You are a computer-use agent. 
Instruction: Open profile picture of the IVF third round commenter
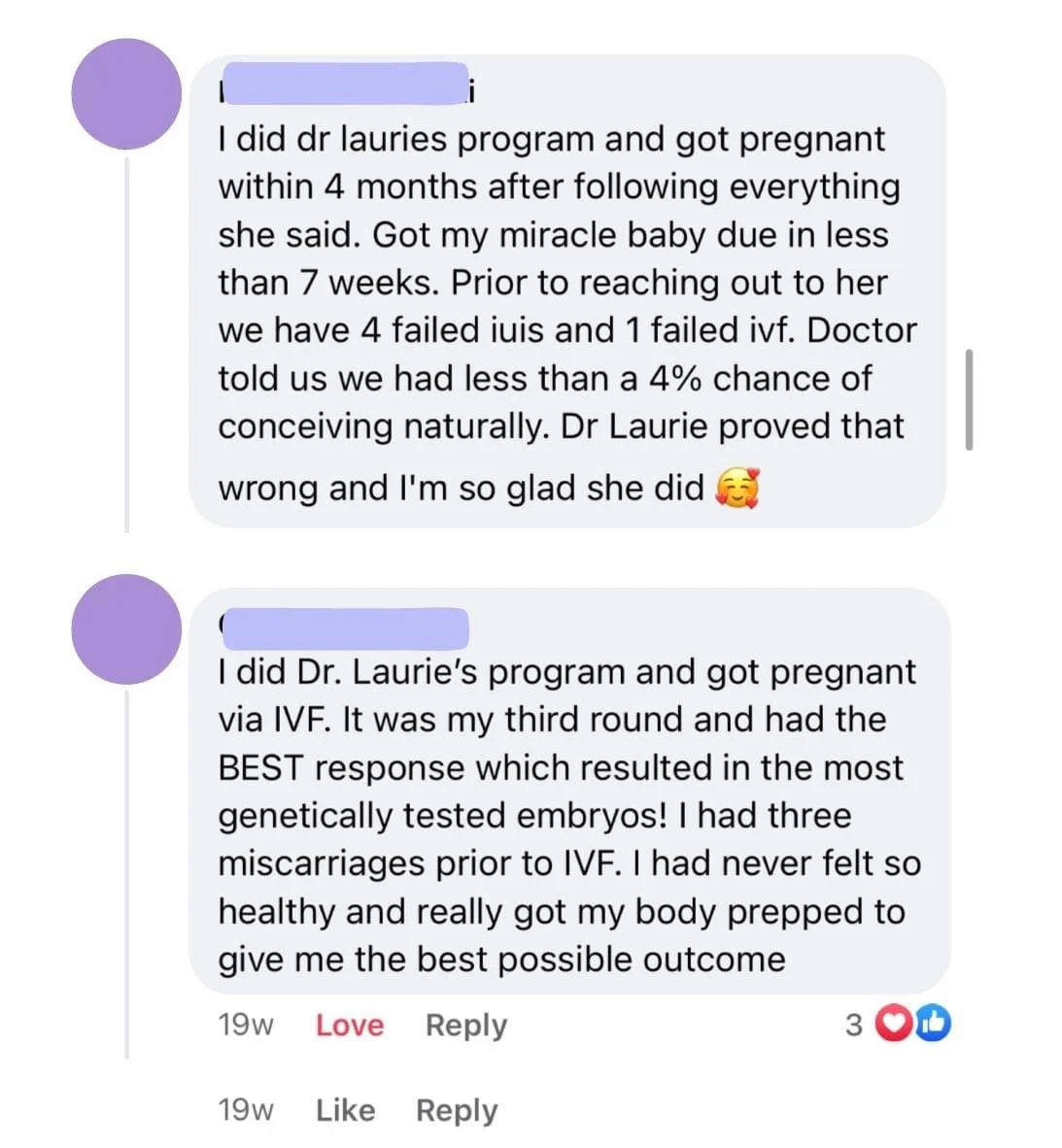(126, 629)
